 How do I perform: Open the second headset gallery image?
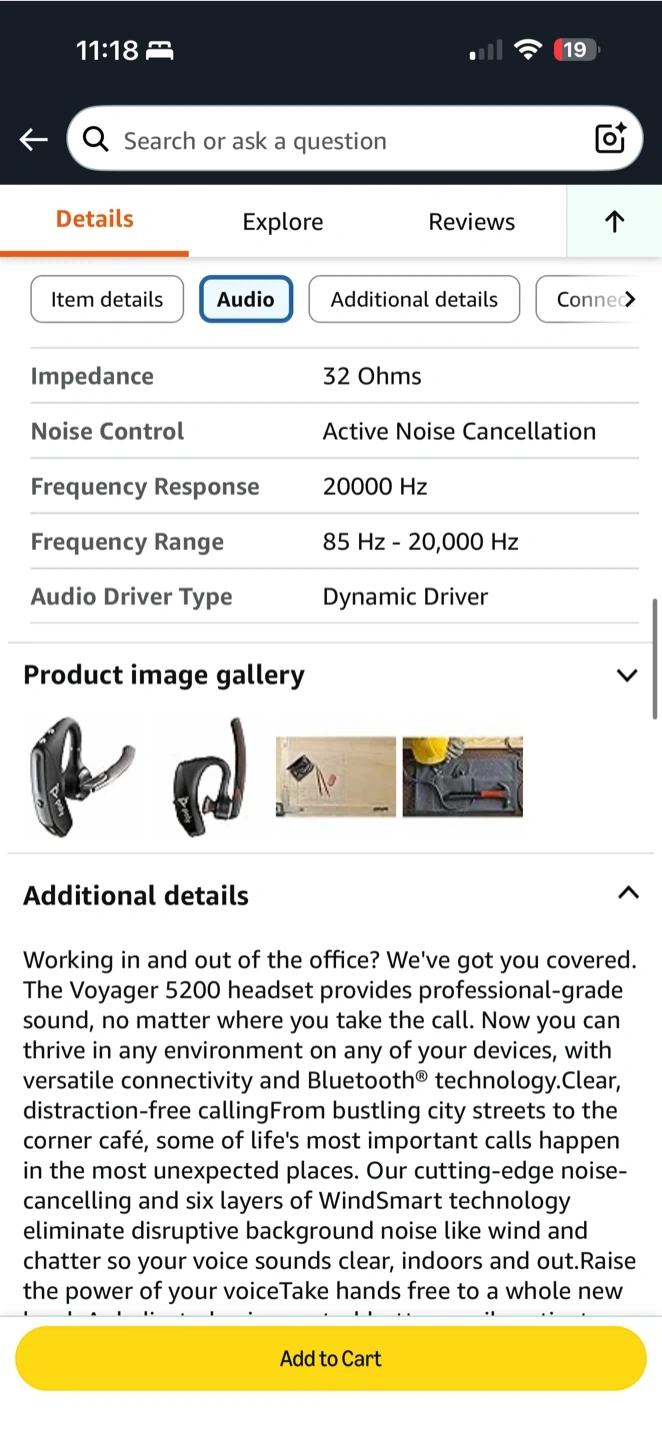(x=209, y=777)
